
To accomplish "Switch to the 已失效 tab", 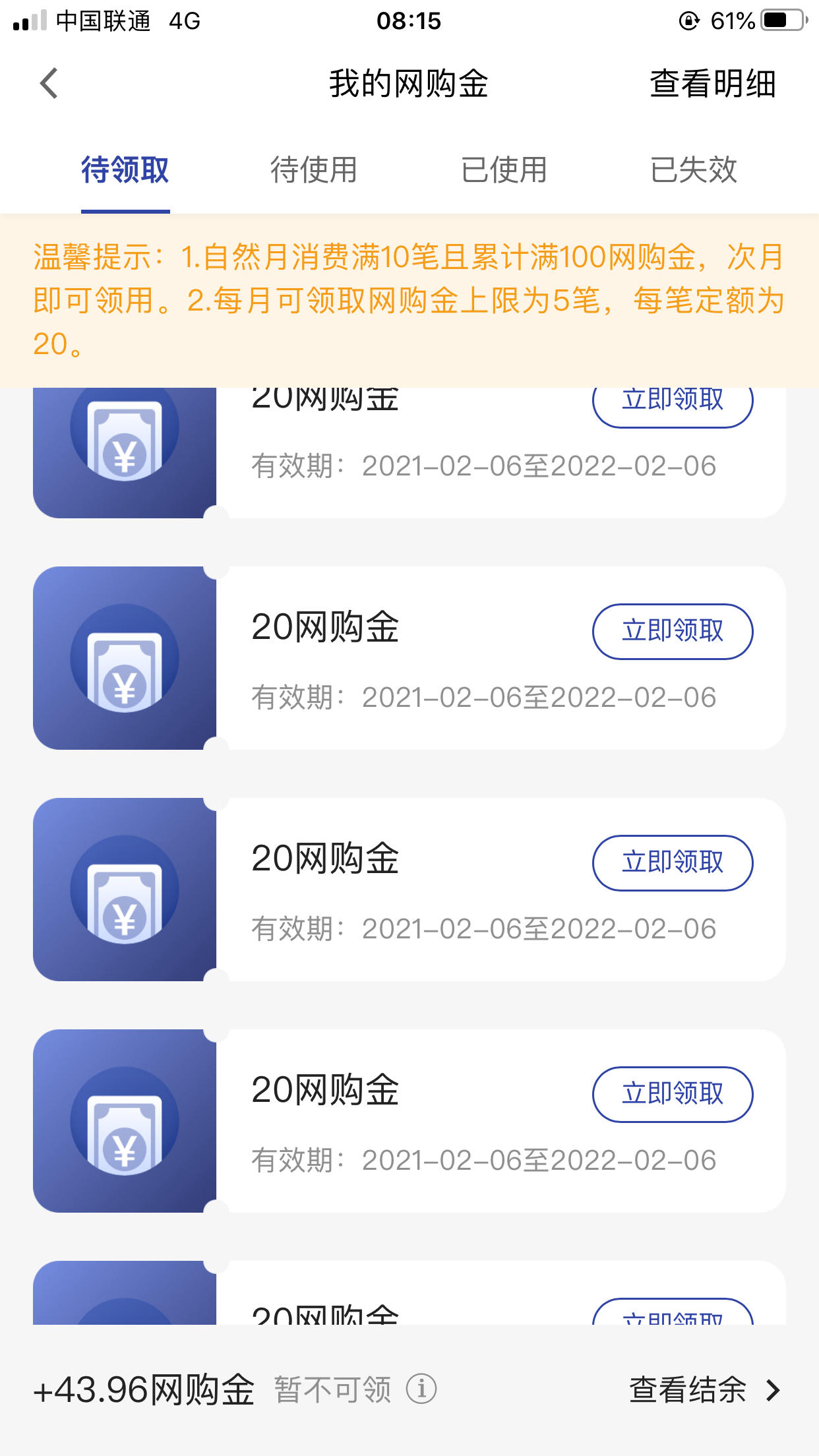I will pos(693,170).
